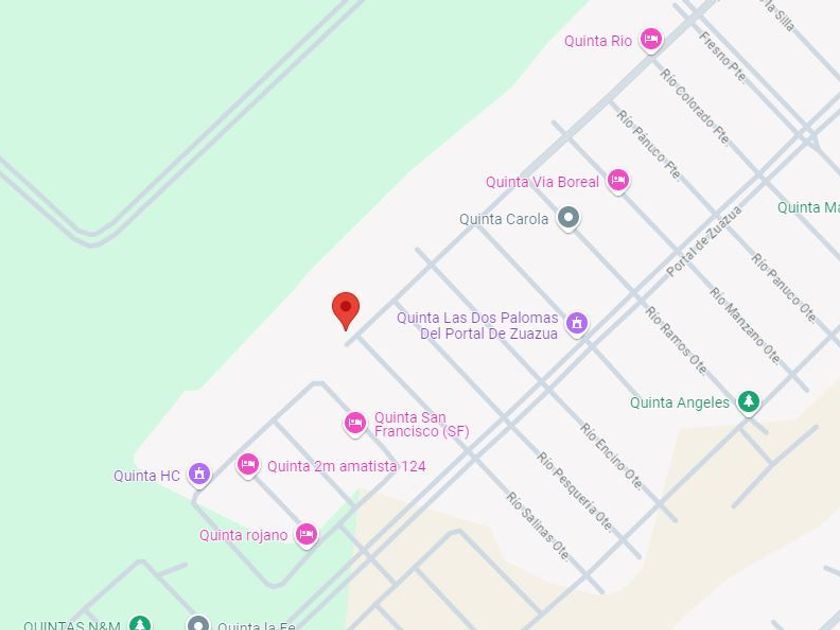
Task: Tap the Quinta Carola place pin
Action: click(x=568, y=218)
